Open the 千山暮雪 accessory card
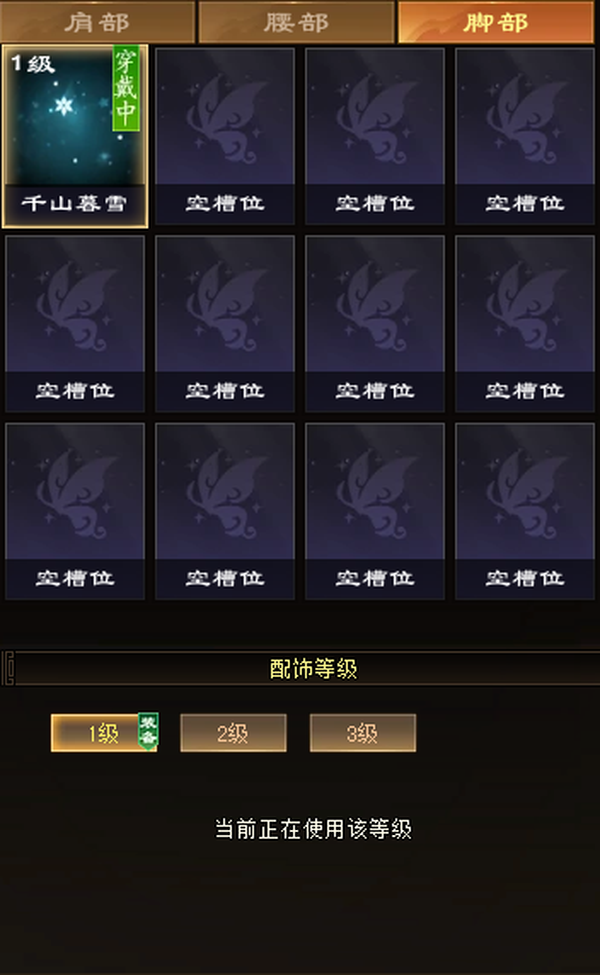 pyautogui.click(x=75, y=136)
